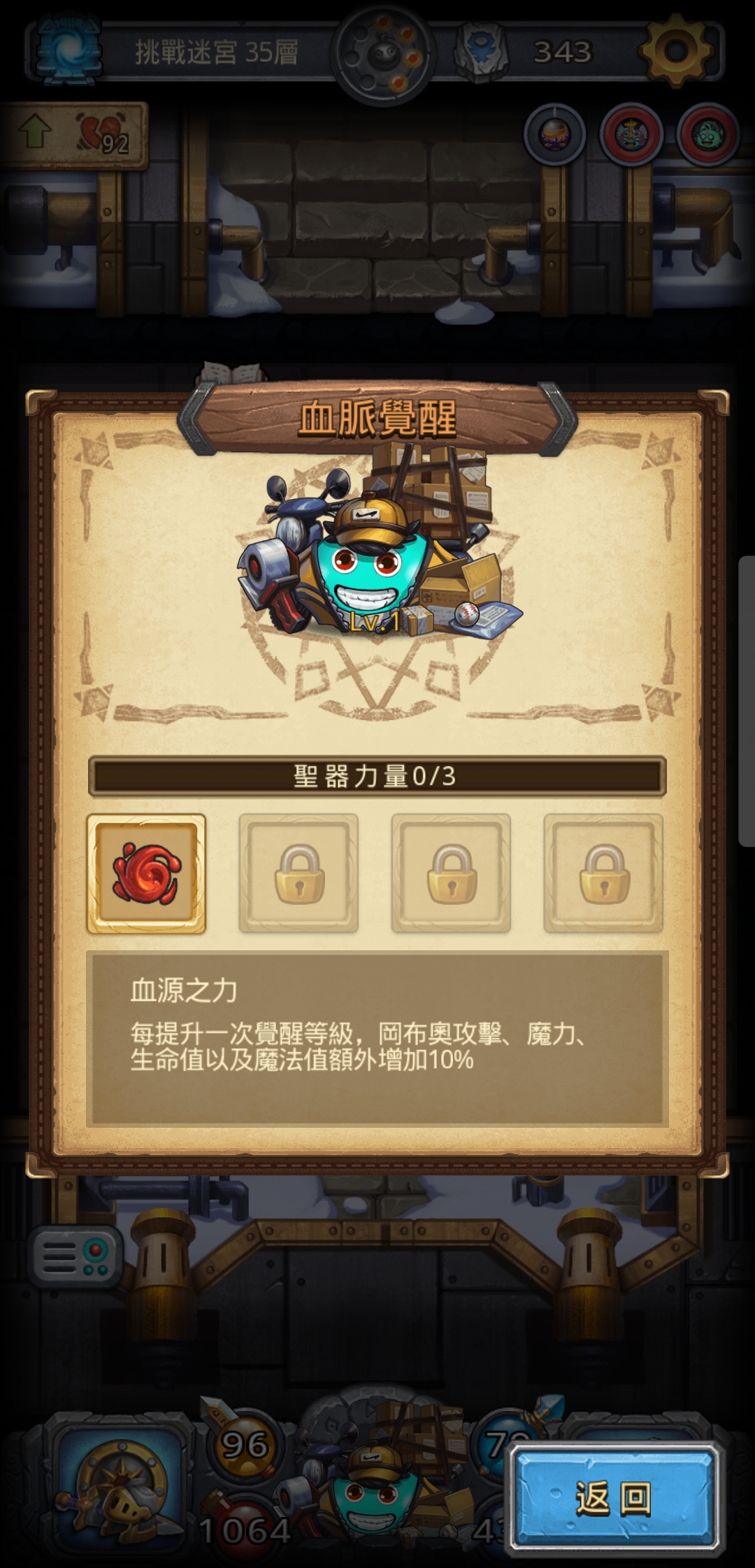Screen dimensions: 755x1568
Task: Tap the locked slot right after 血源之力
Action: [x=299, y=873]
